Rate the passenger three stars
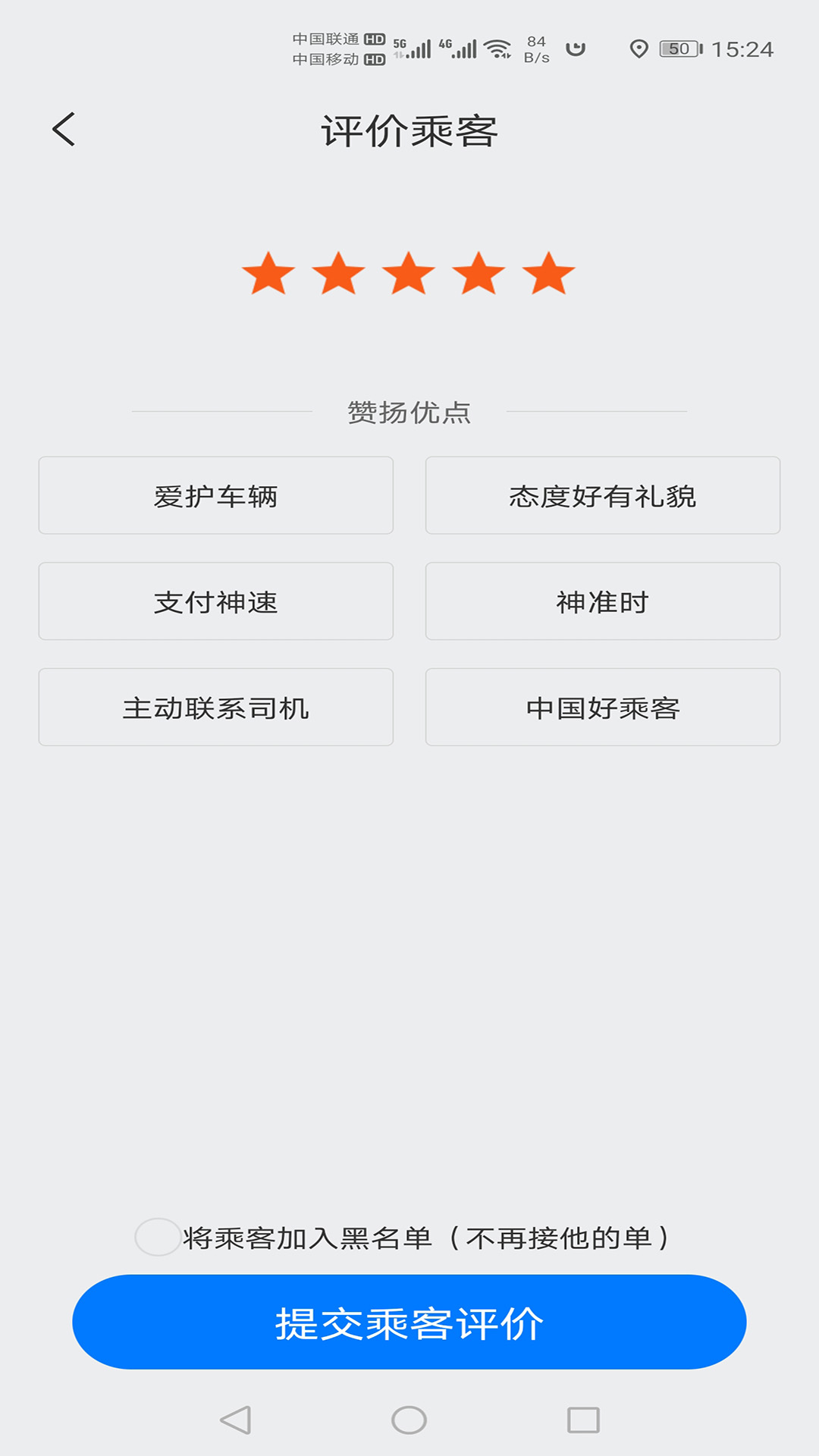819x1456 pixels. coord(409,273)
